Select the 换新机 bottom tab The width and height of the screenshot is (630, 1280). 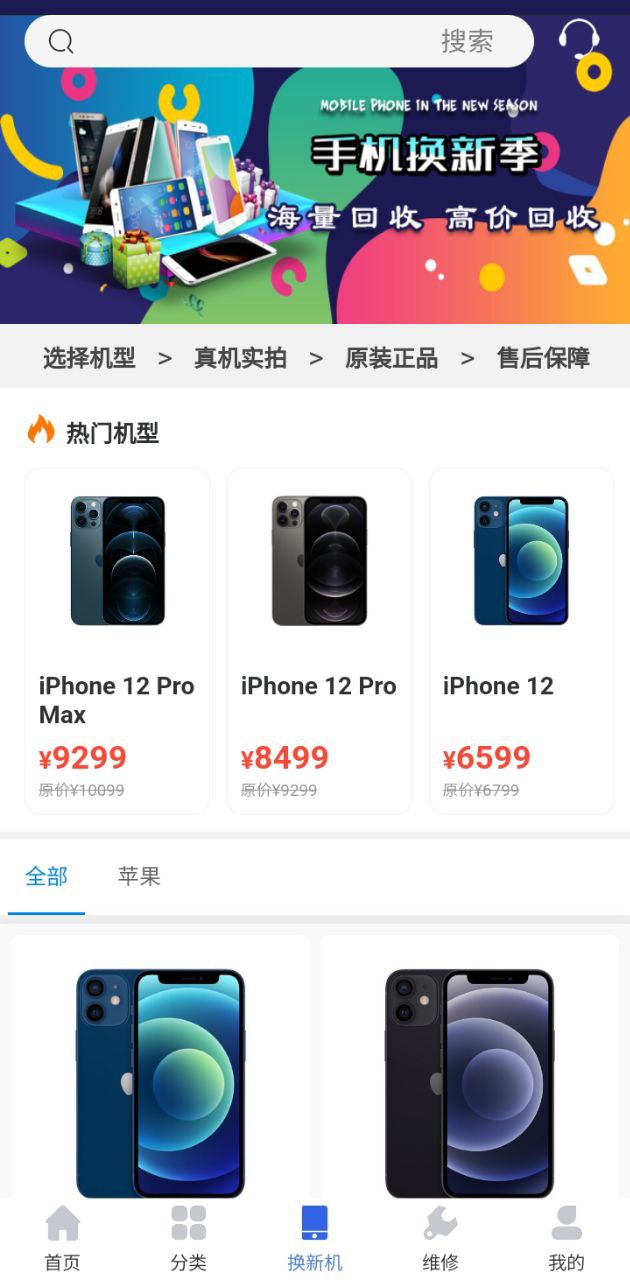click(315, 1239)
